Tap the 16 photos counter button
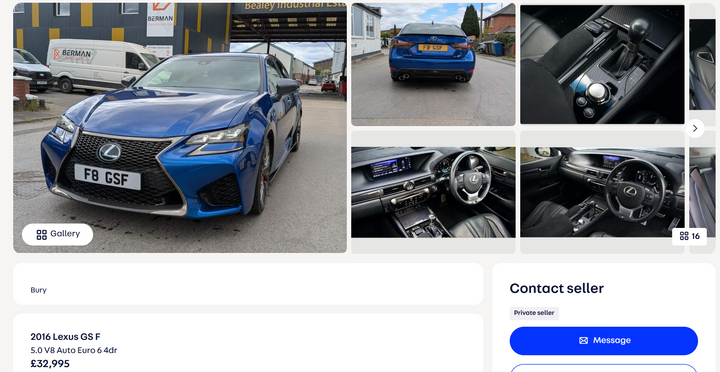720x372 pixels. click(x=689, y=236)
